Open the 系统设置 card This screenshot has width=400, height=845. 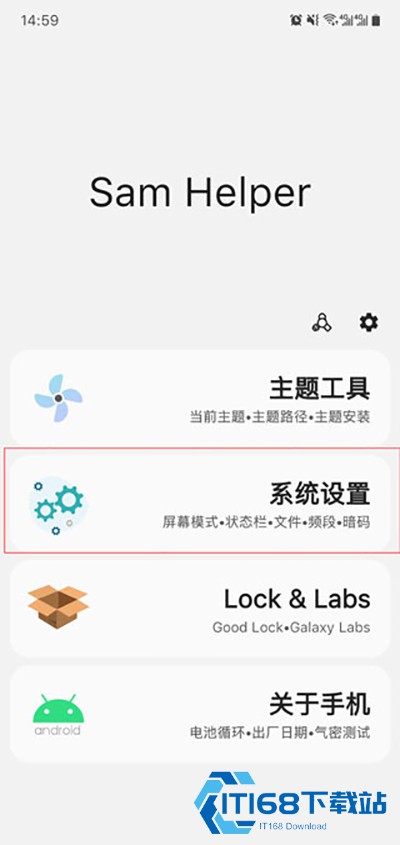pos(200,503)
